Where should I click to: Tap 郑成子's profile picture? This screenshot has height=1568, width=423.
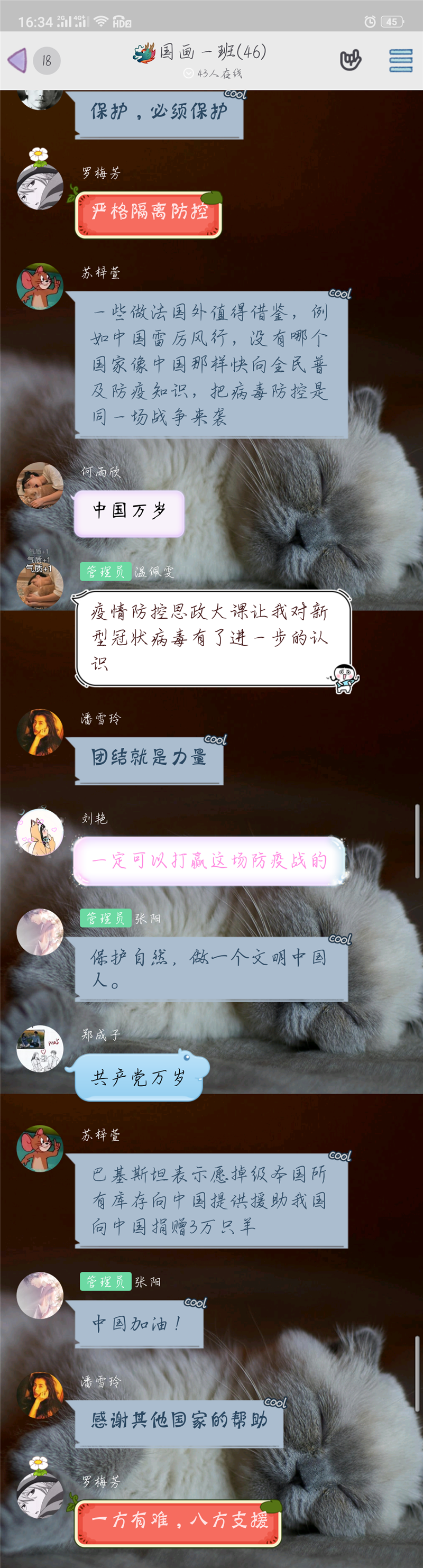[40, 1048]
